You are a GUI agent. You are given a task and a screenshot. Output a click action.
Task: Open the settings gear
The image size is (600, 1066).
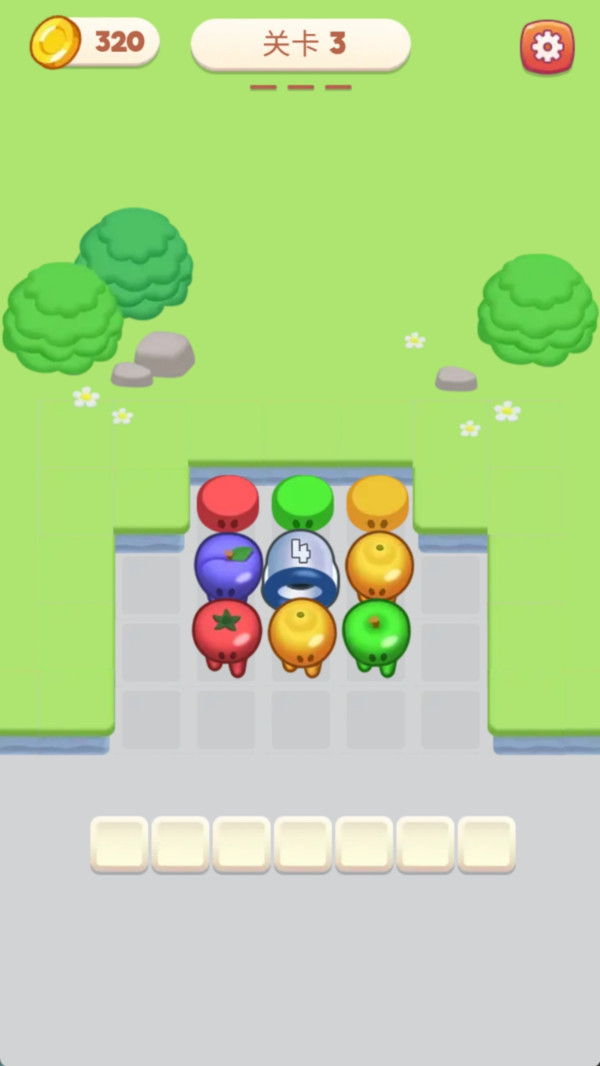point(547,46)
